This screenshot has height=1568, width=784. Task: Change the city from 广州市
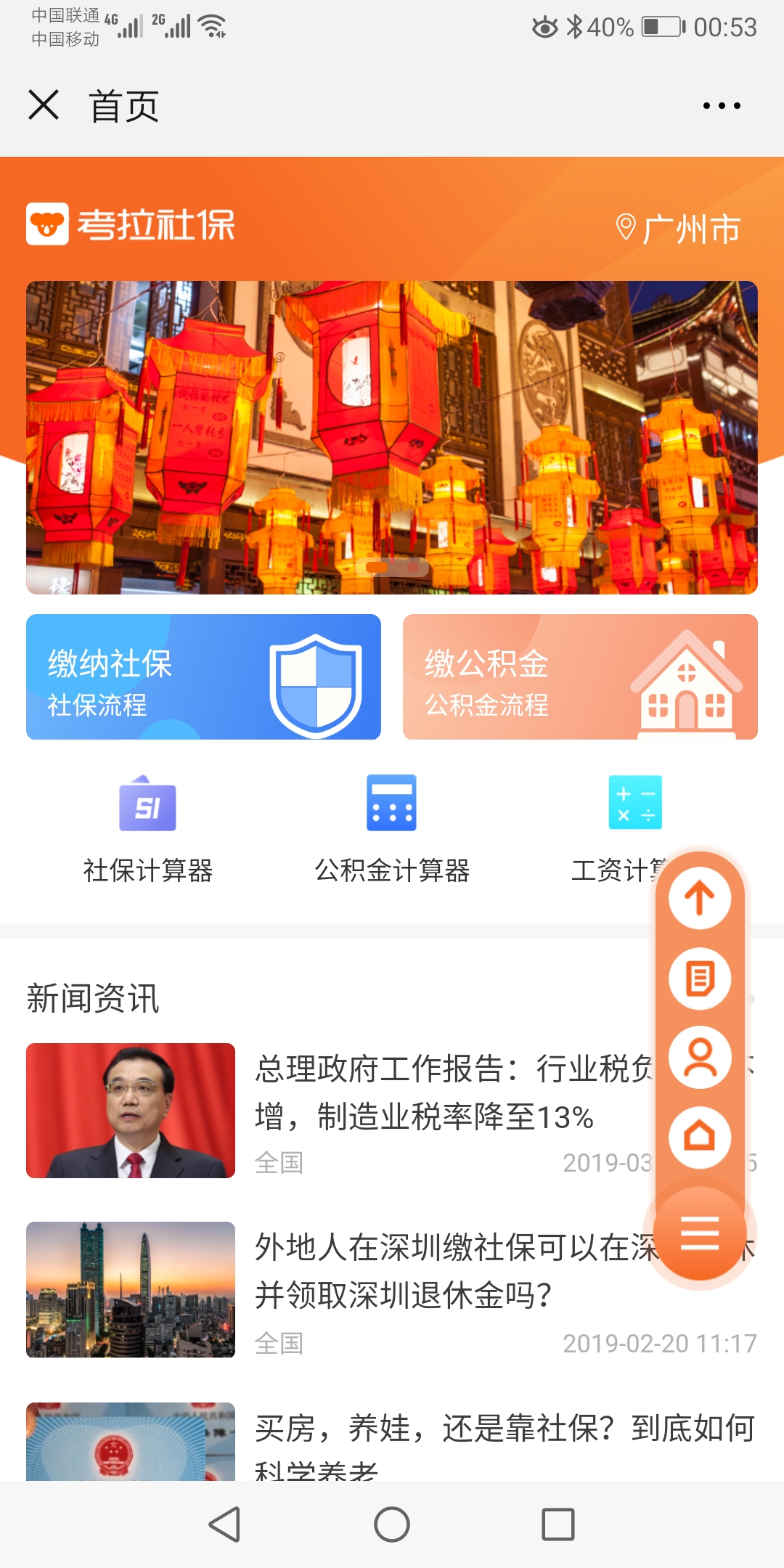tap(678, 229)
